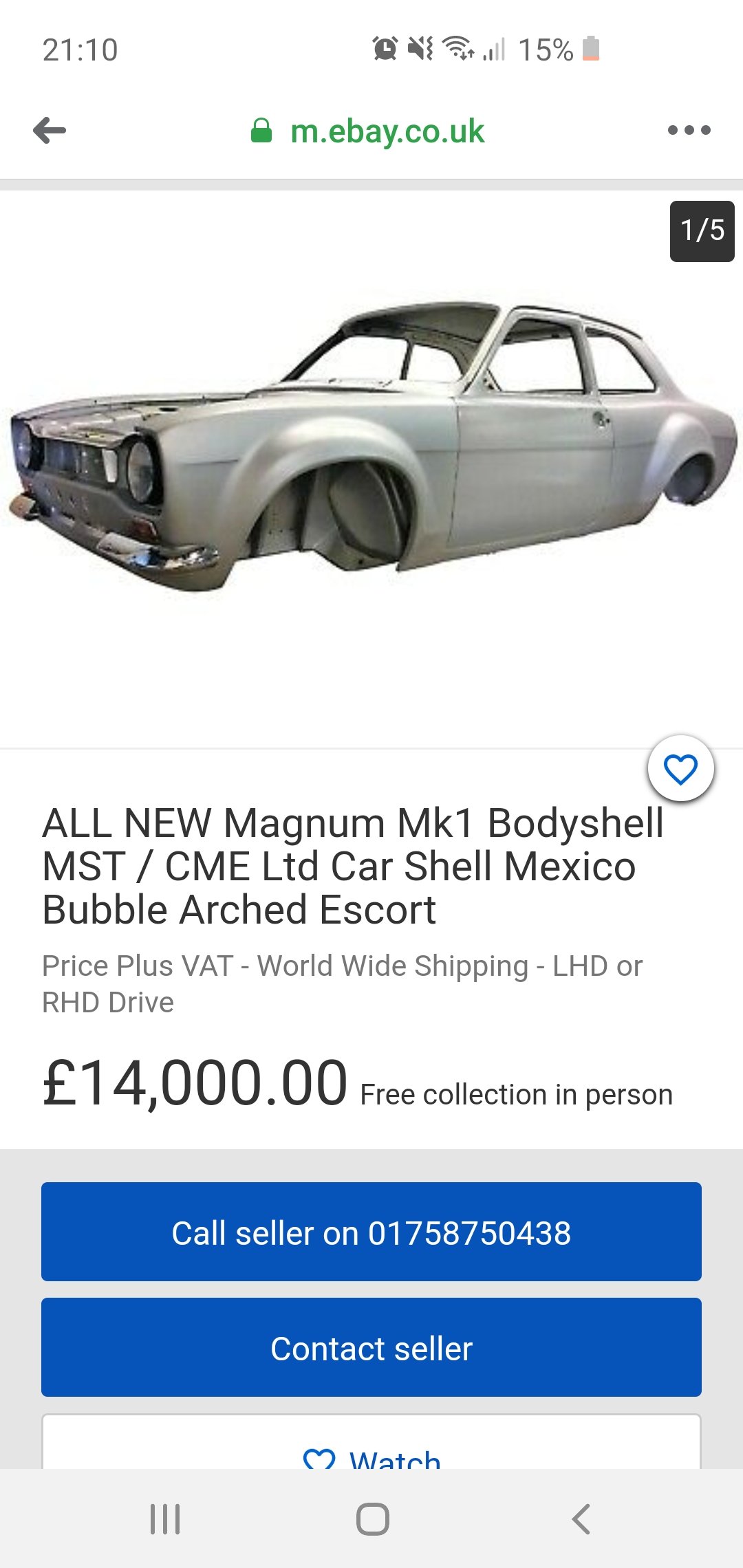Go back using the browser back arrow
The height and width of the screenshot is (1568, 743).
pos(50,130)
